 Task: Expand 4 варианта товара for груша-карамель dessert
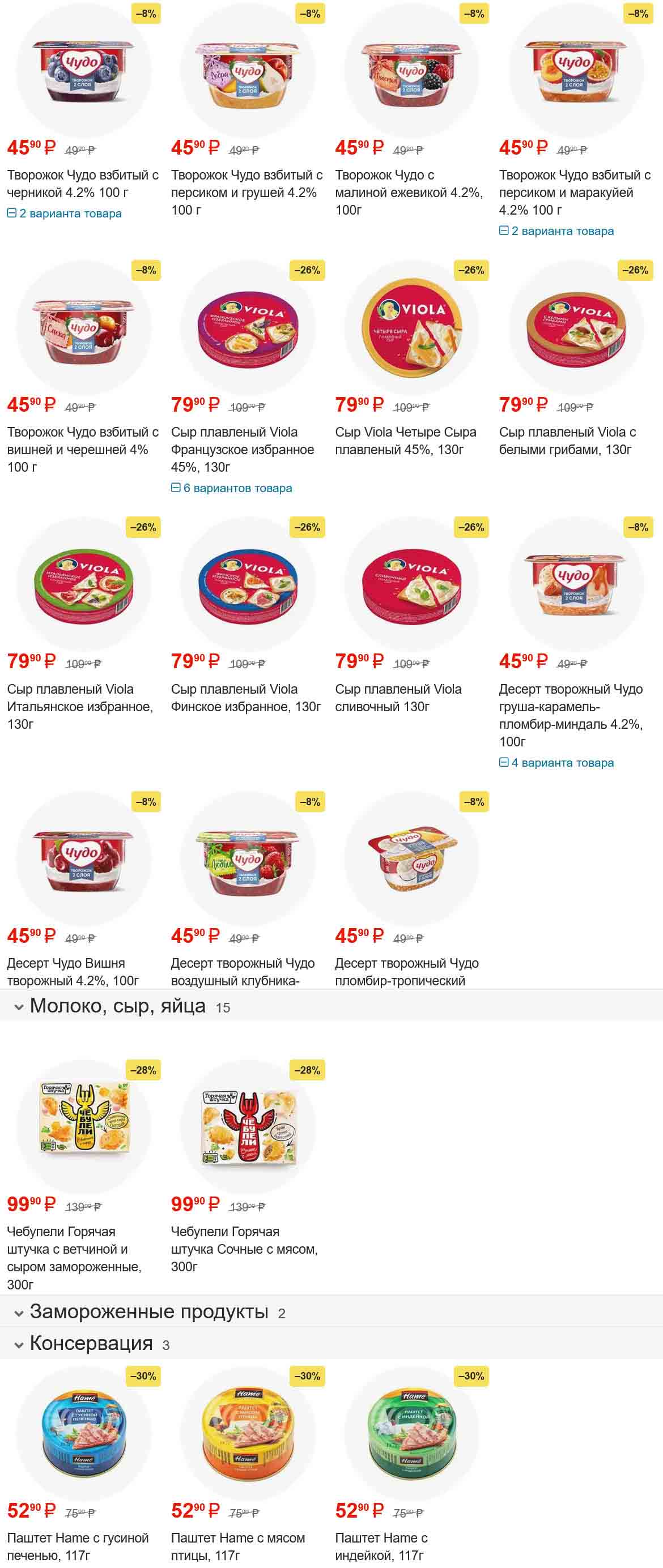[x=556, y=763]
